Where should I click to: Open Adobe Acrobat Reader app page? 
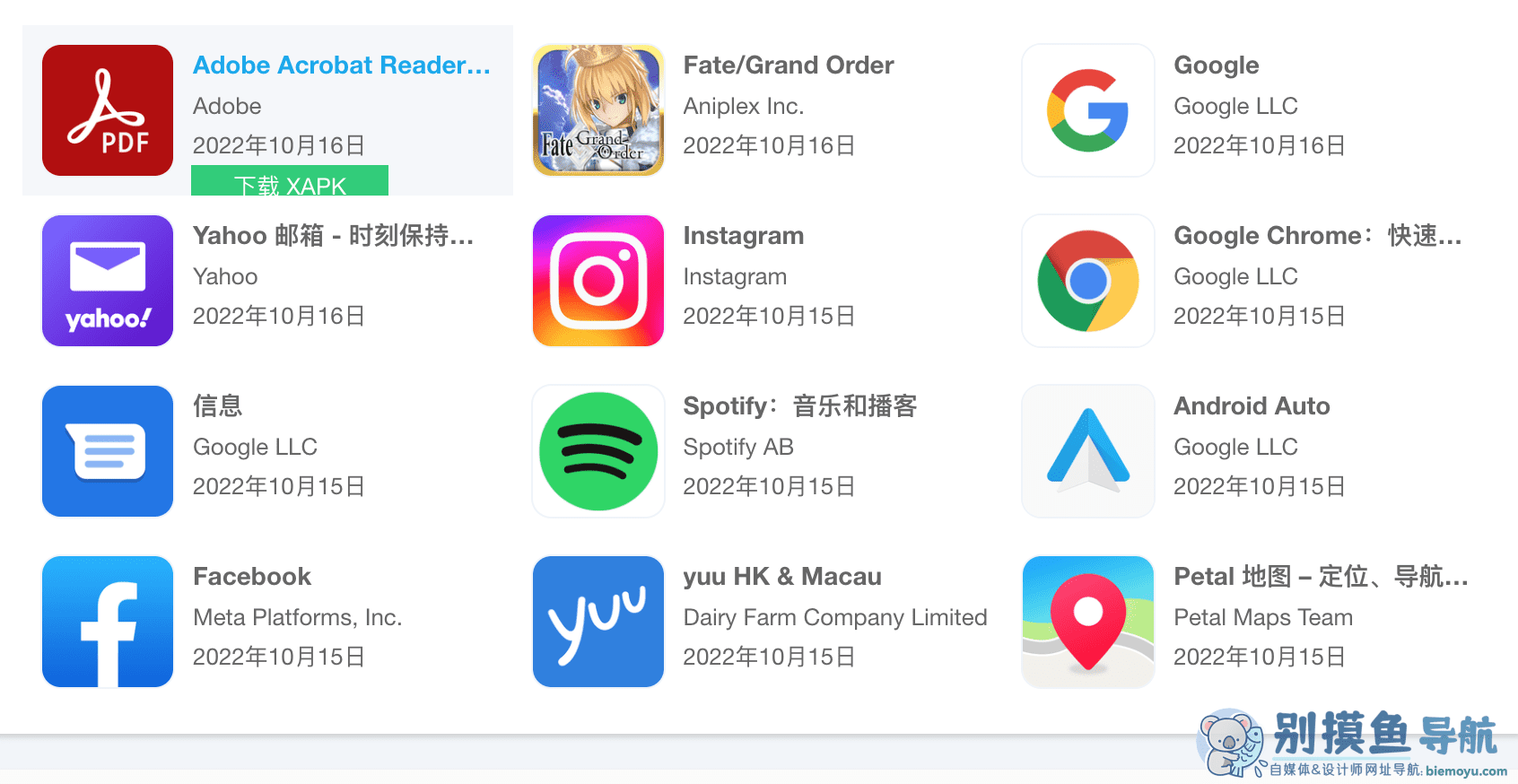(342, 65)
